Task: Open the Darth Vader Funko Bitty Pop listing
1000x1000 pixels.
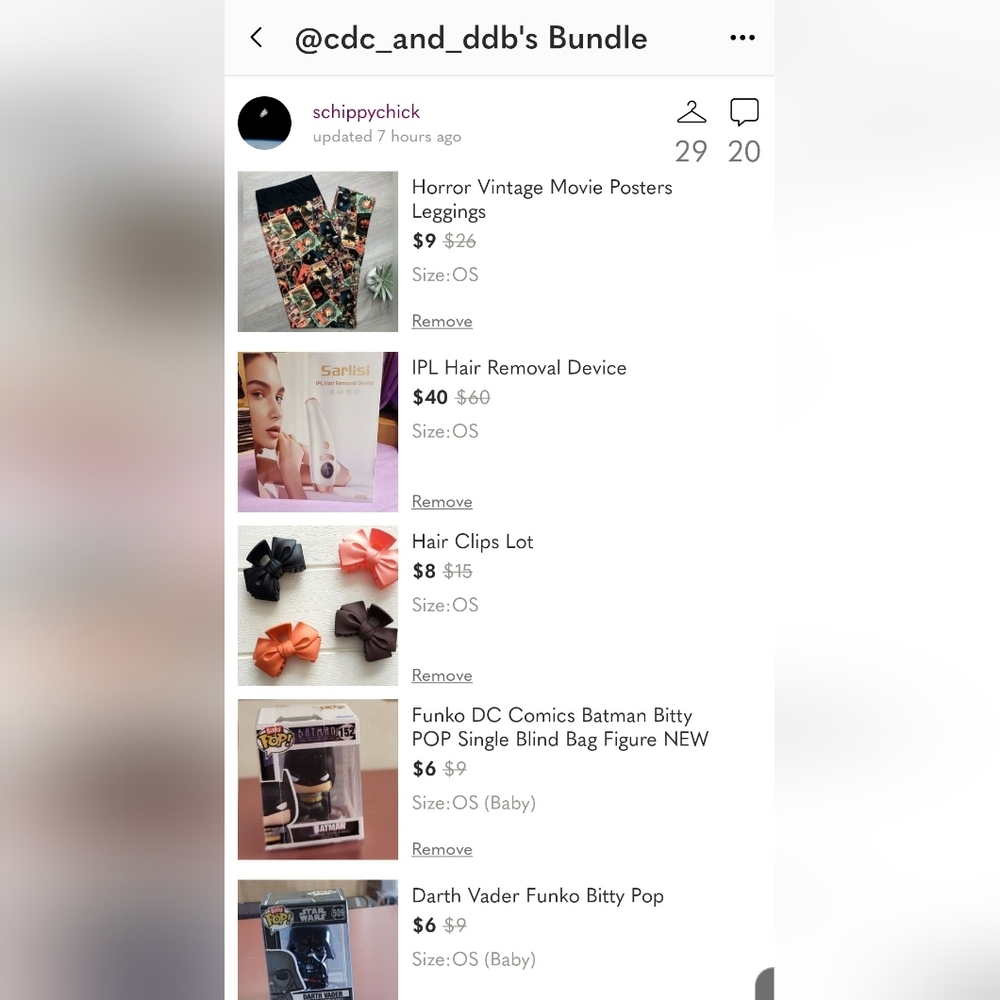Action: pos(537,895)
